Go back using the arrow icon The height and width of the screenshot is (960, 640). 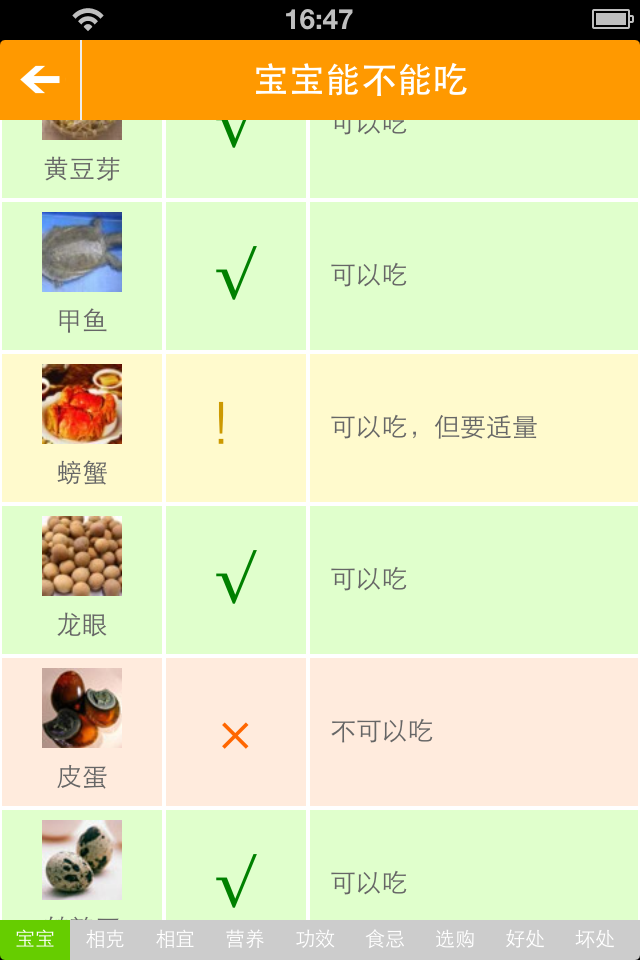tap(40, 80)
